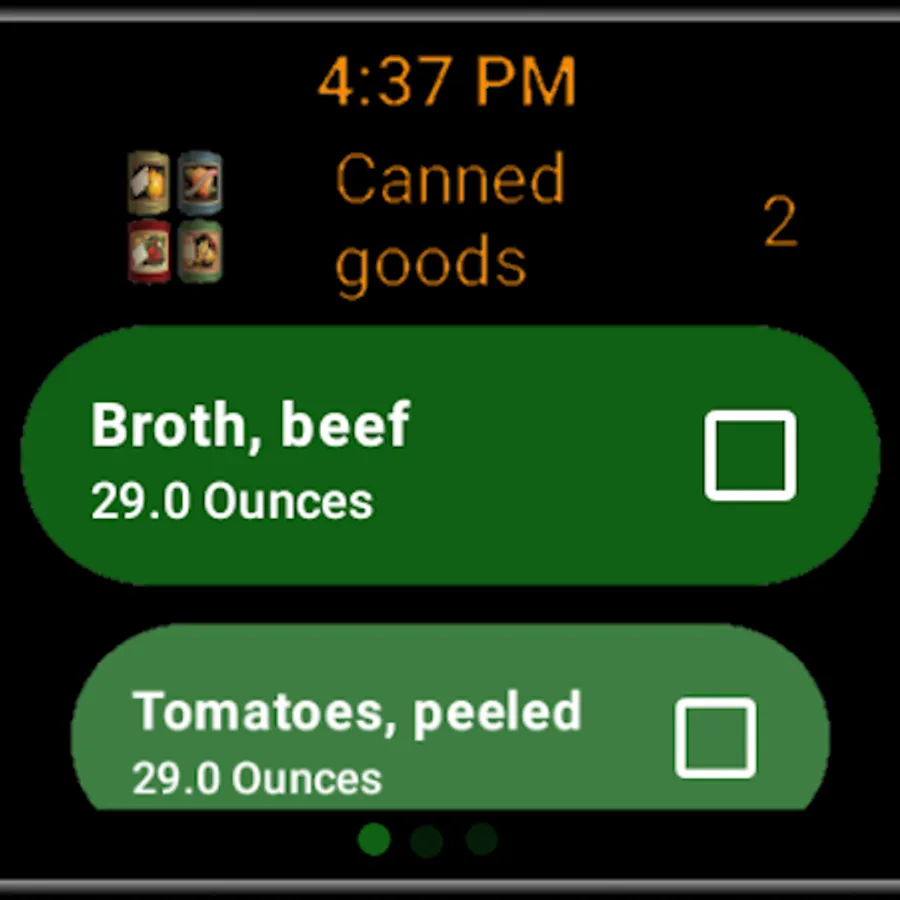Open the Broth, beef item
The width and height of the screenshot is (900, 900).
click(x=300, y=455)
